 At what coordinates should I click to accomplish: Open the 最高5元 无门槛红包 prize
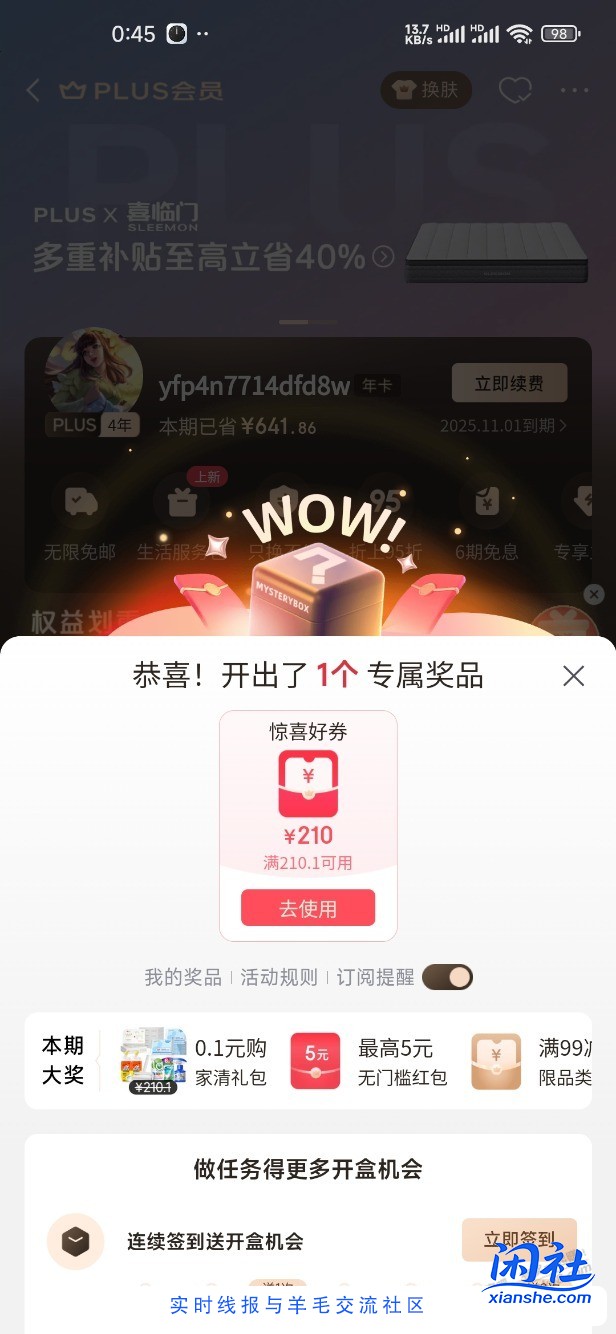(368, 1062)
